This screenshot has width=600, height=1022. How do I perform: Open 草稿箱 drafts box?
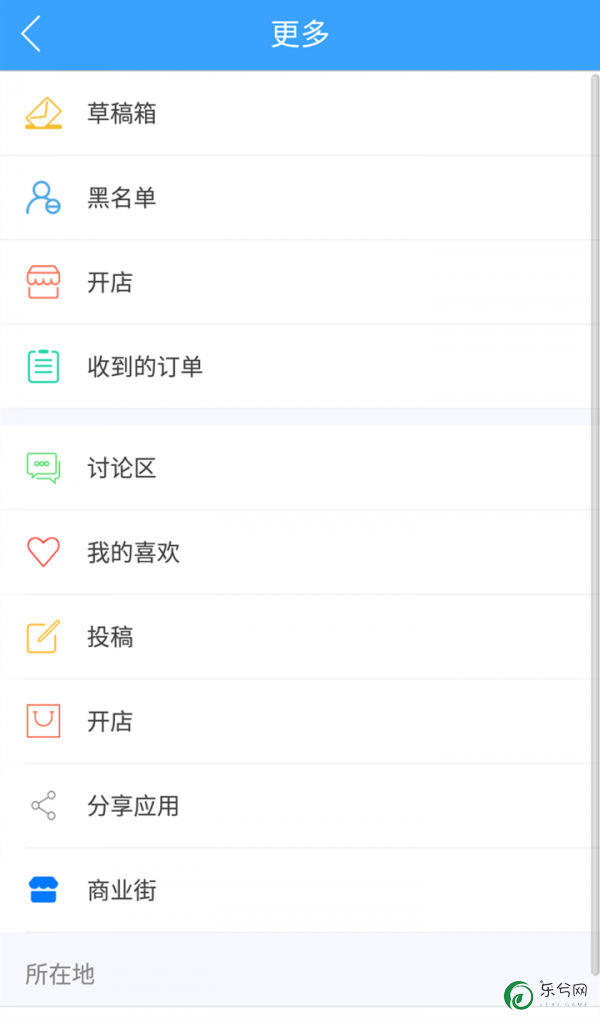(x=295, y=113)
